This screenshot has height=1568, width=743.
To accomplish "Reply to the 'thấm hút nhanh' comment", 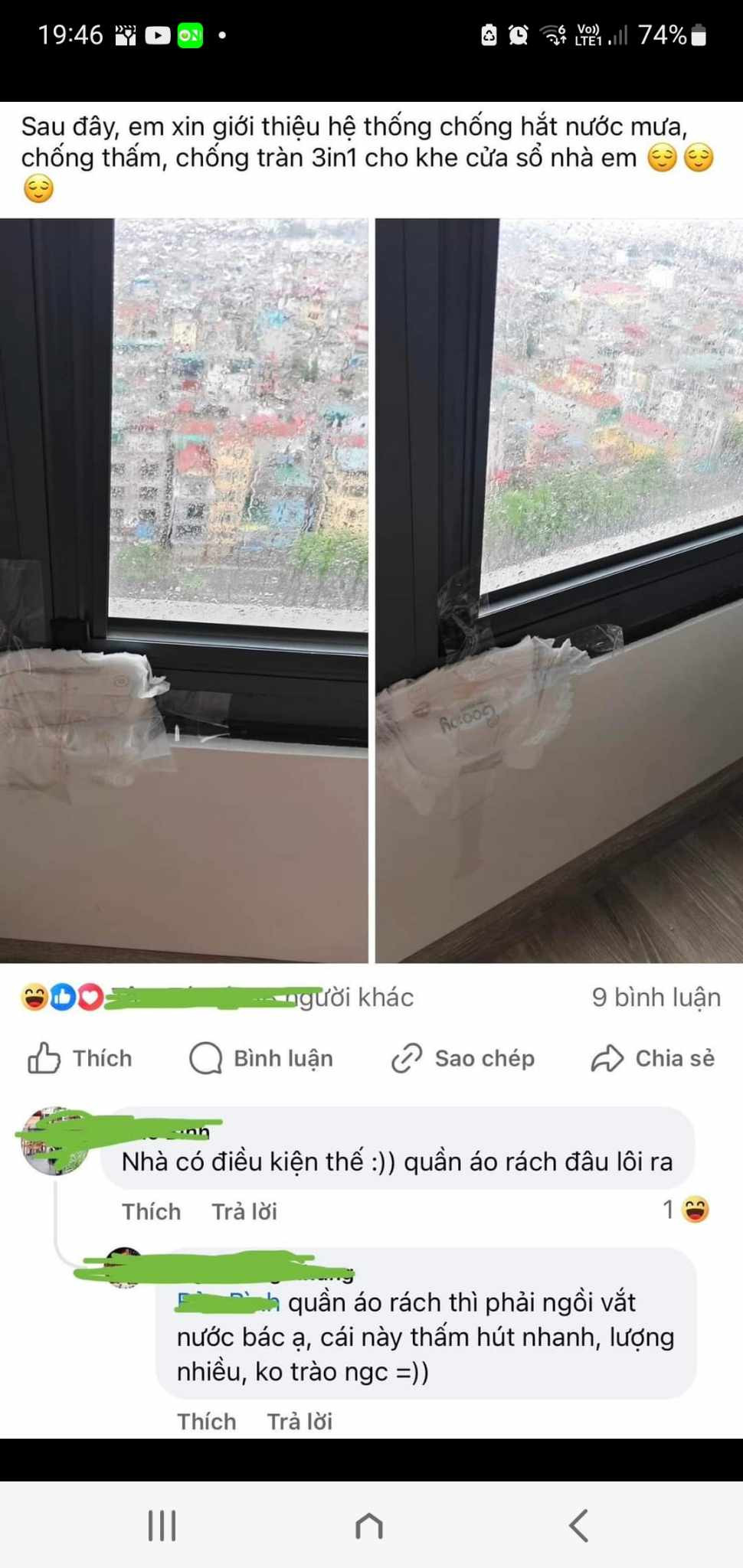I will 299,1421.
